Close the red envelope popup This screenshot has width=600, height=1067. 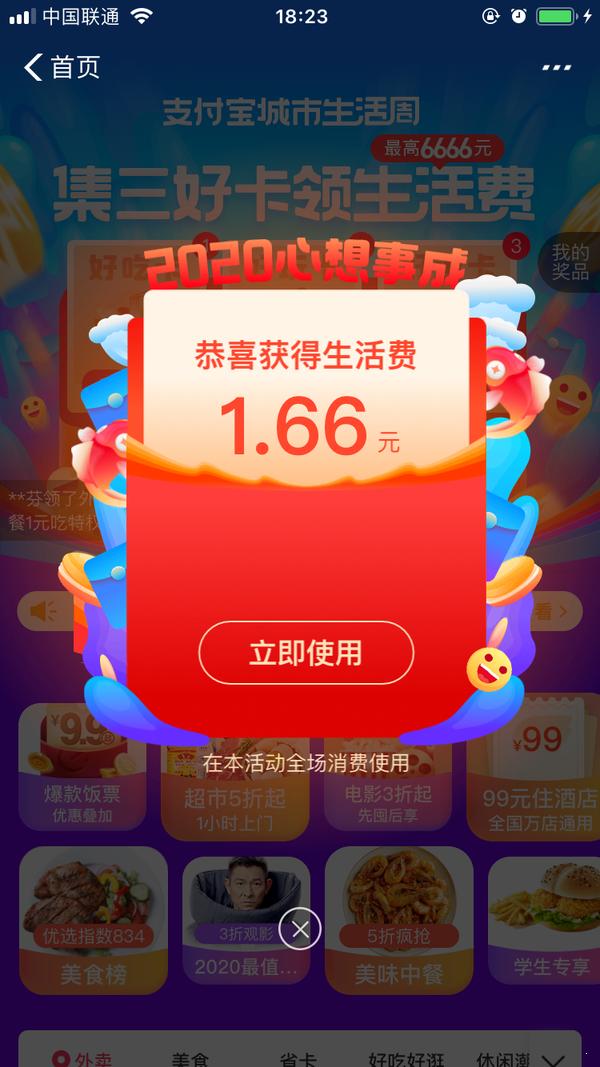point(300,929)
